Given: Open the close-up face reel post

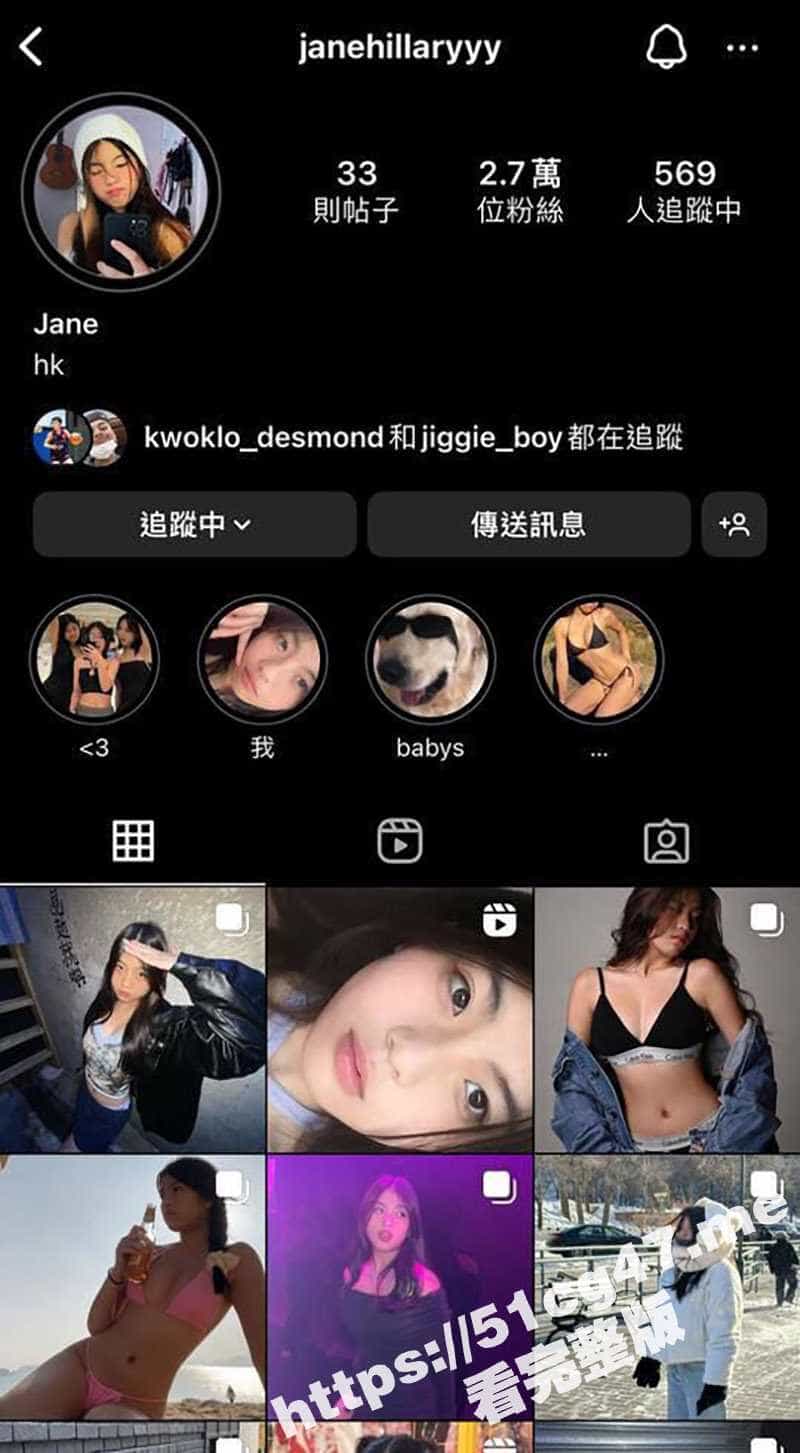Looking at the screenshot, I should [400, 1018].
